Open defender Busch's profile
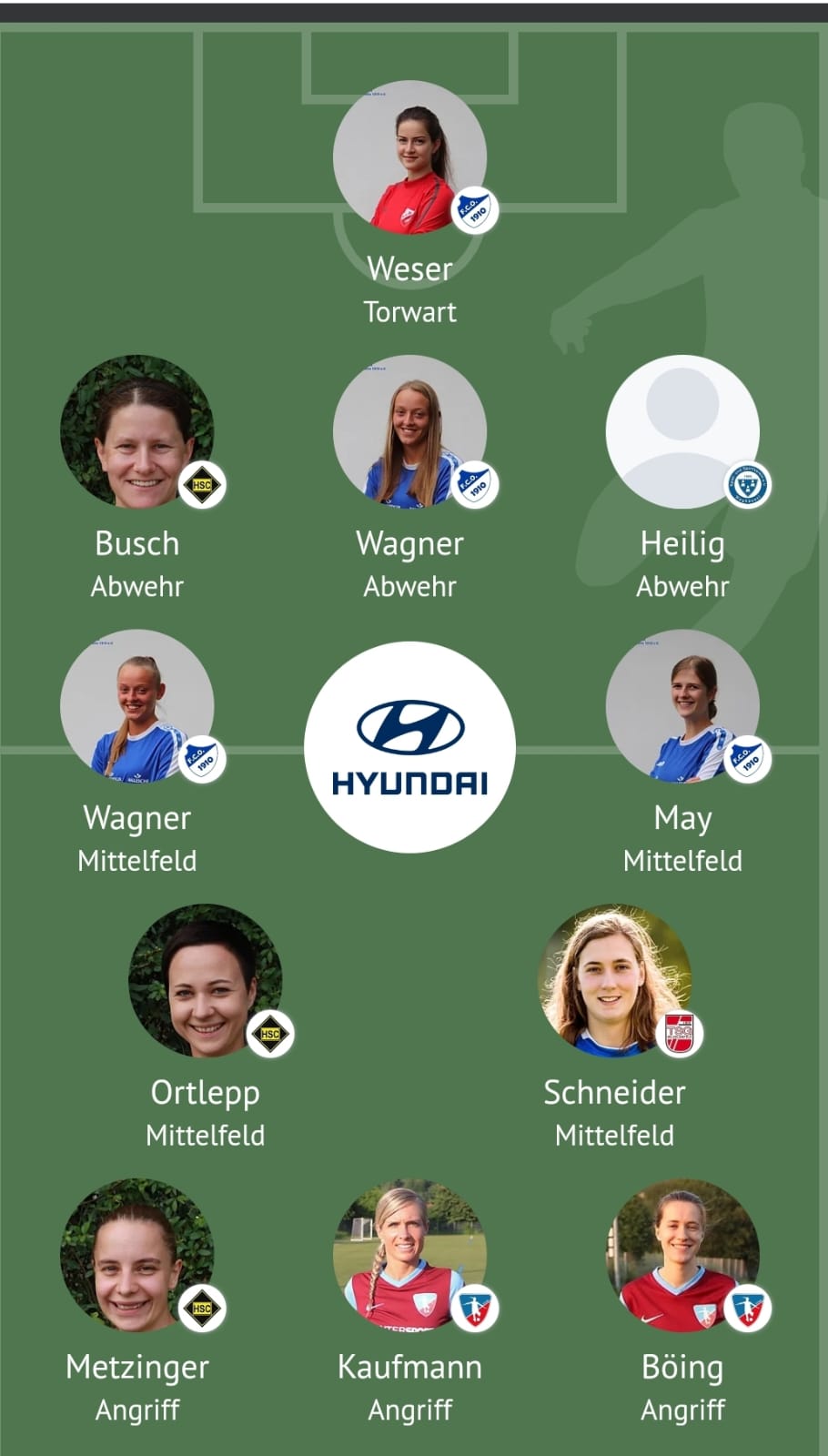 coord(136,431)
